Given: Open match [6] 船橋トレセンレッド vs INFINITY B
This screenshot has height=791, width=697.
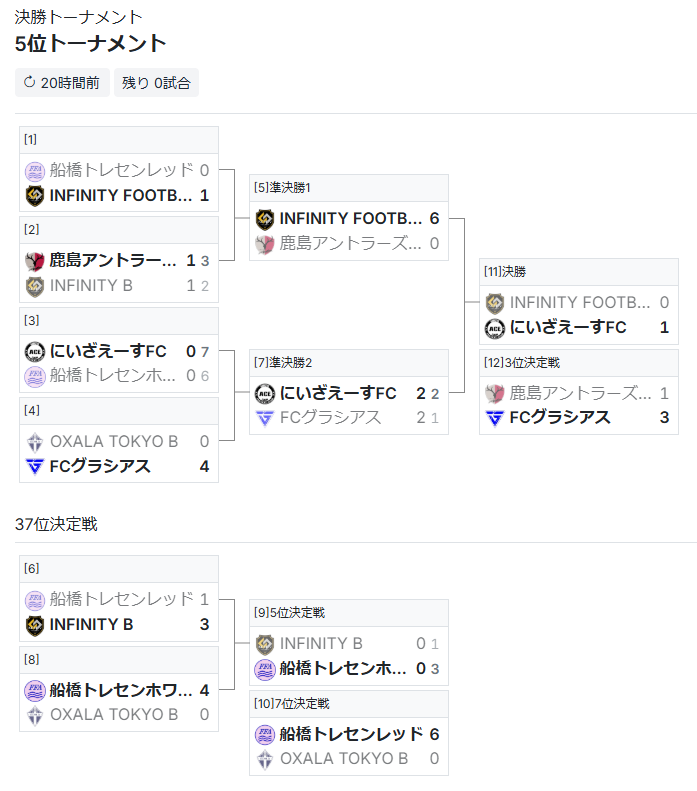Looking at the screenshot, I should click(119, 599).
